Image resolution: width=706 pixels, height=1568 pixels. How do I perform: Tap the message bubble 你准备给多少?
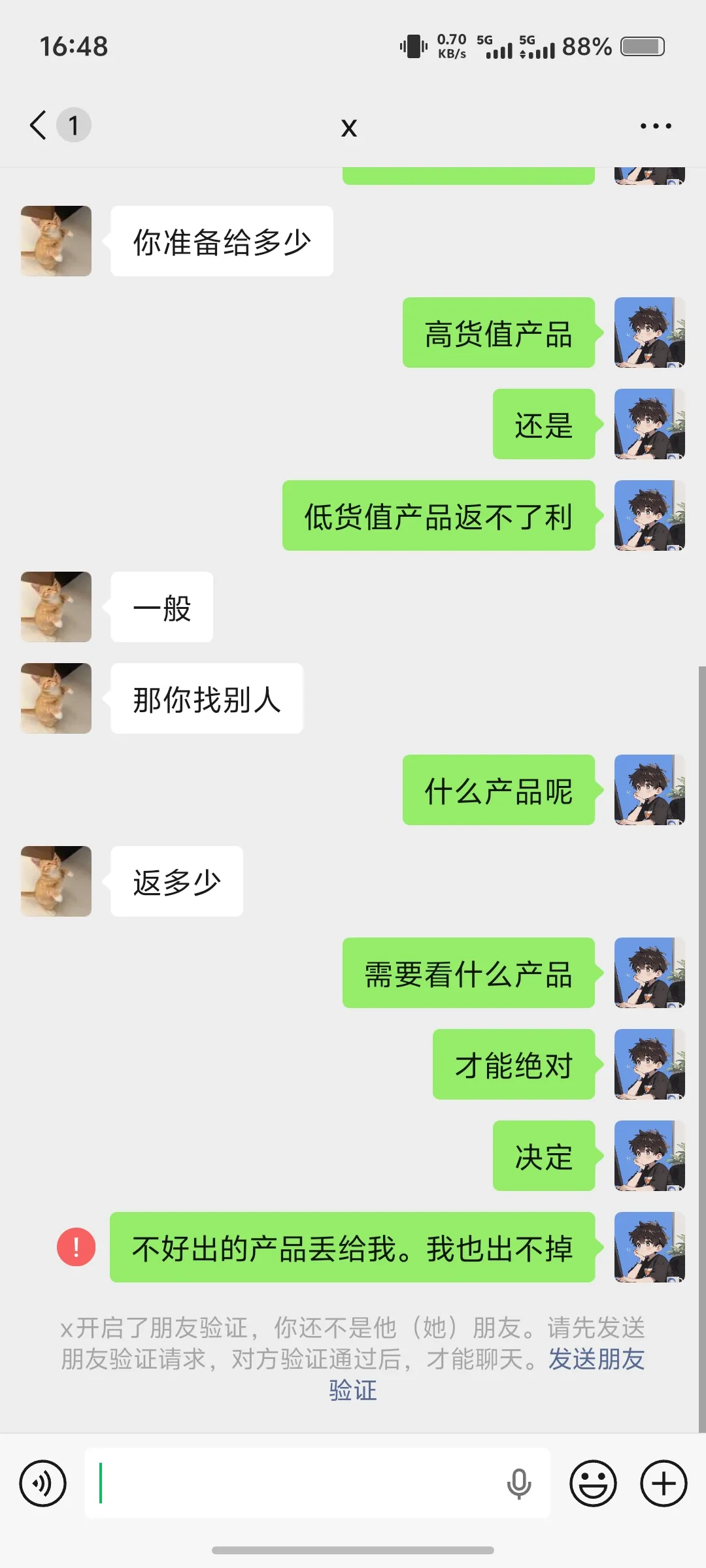coord(221,240)
